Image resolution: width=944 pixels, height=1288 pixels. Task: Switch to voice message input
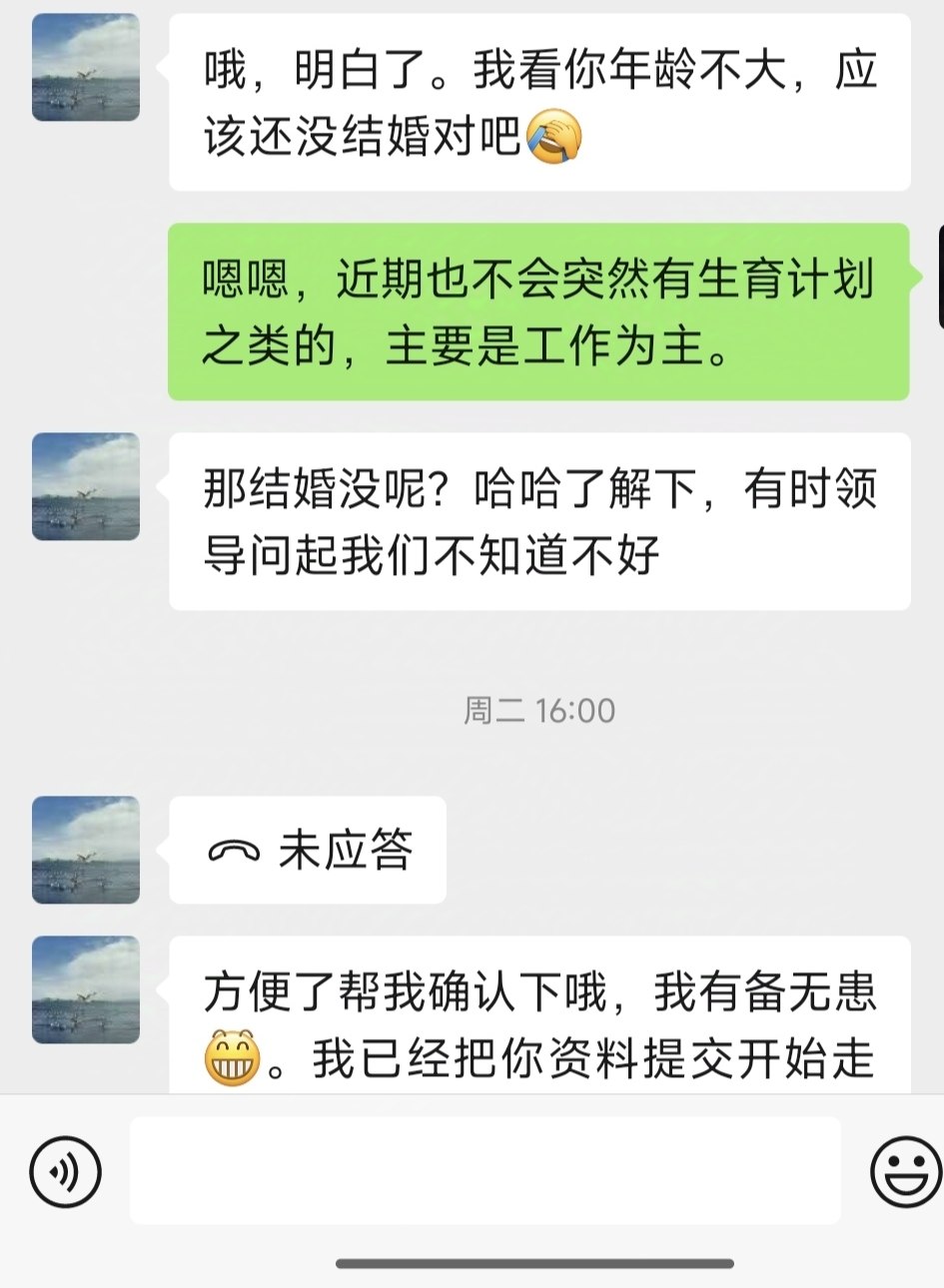(66, 1171)
